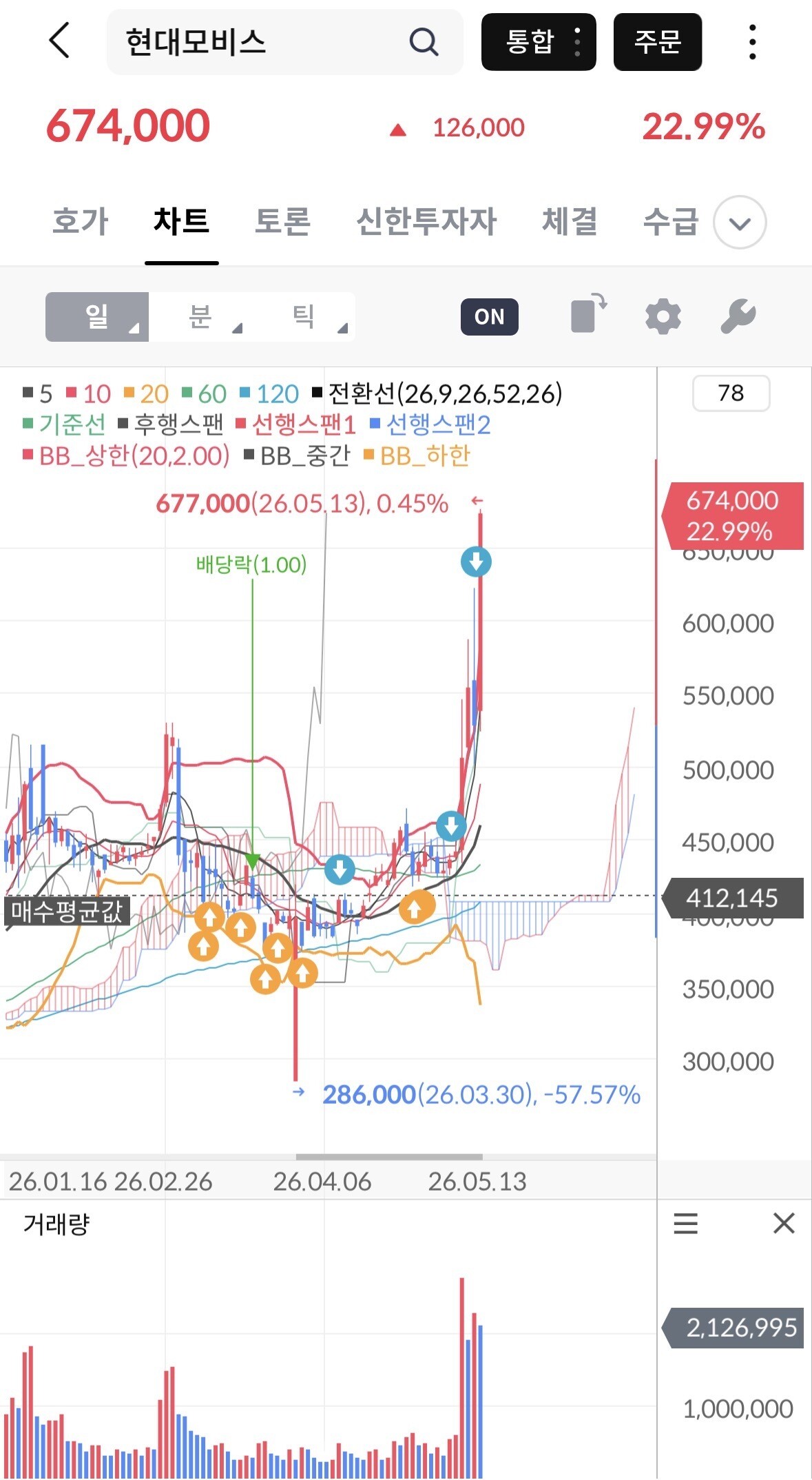Open the 신한투자자 tab
The height and width of the screenshot is (1480, 812).
click(x=426, y=222)
